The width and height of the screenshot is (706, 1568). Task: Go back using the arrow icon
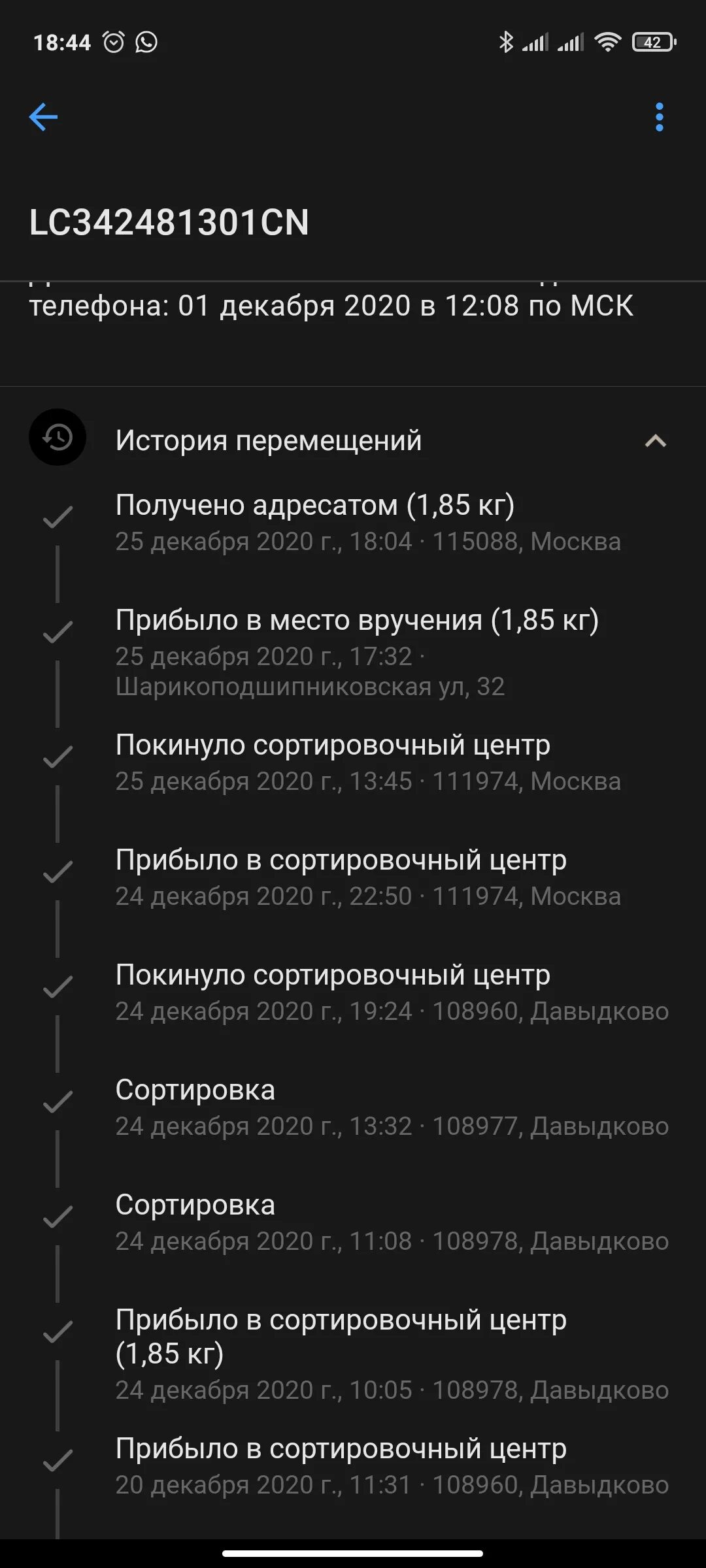click(x=43, y=117)
